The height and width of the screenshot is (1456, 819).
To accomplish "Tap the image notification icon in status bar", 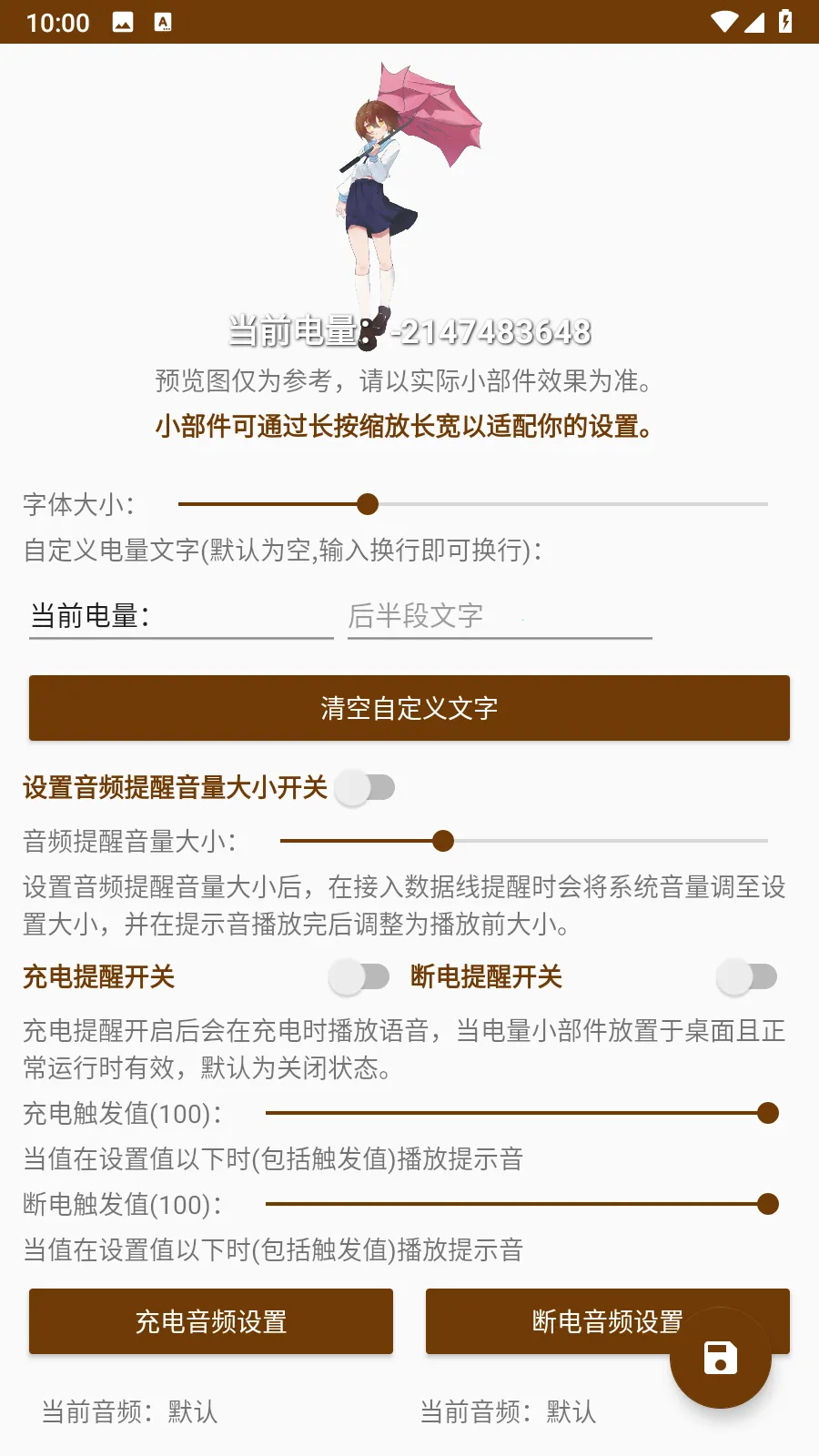I will click(x=123, y=23).
